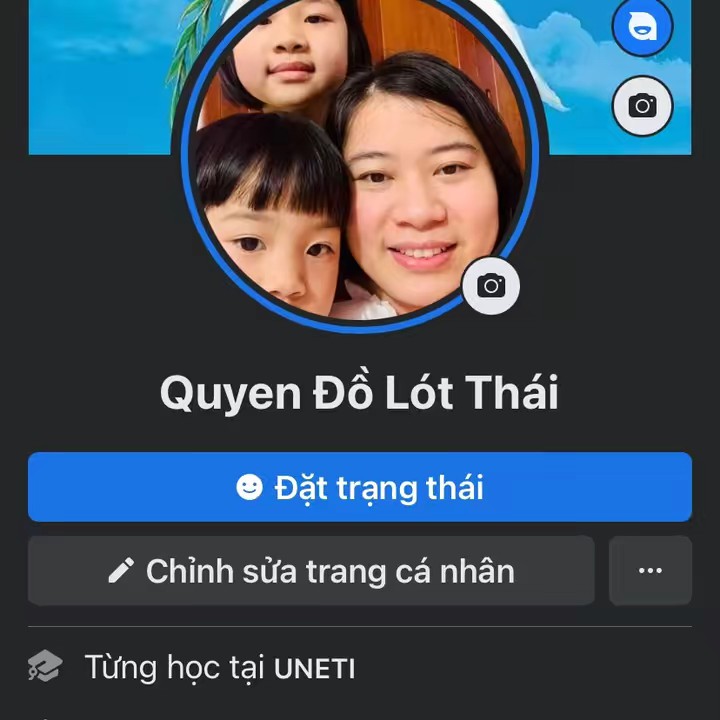This screenshot has width=720, height=720.
Task: Tap the Đặt trạng thái button
Action: 360,487
